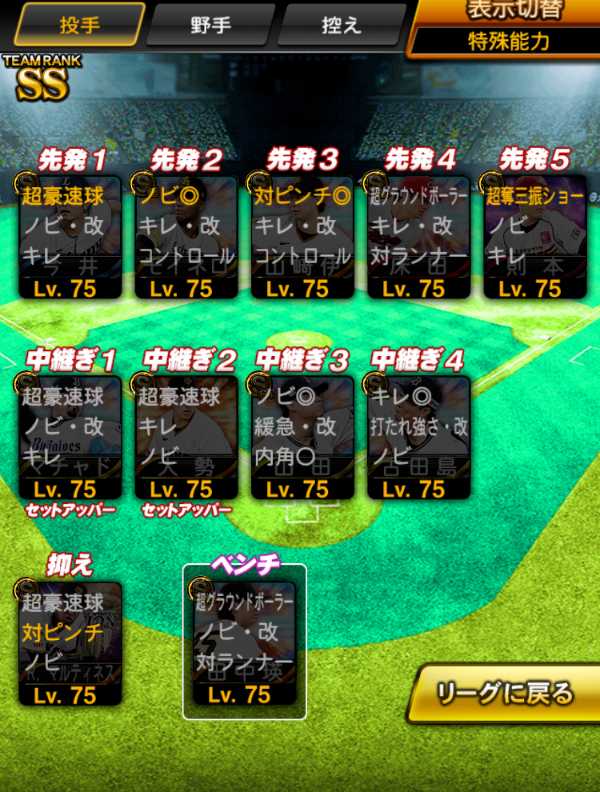Tap the 表示切替 特殊能力 button
Viewport: 600px width, 792px height.
[x=505, y=27]
